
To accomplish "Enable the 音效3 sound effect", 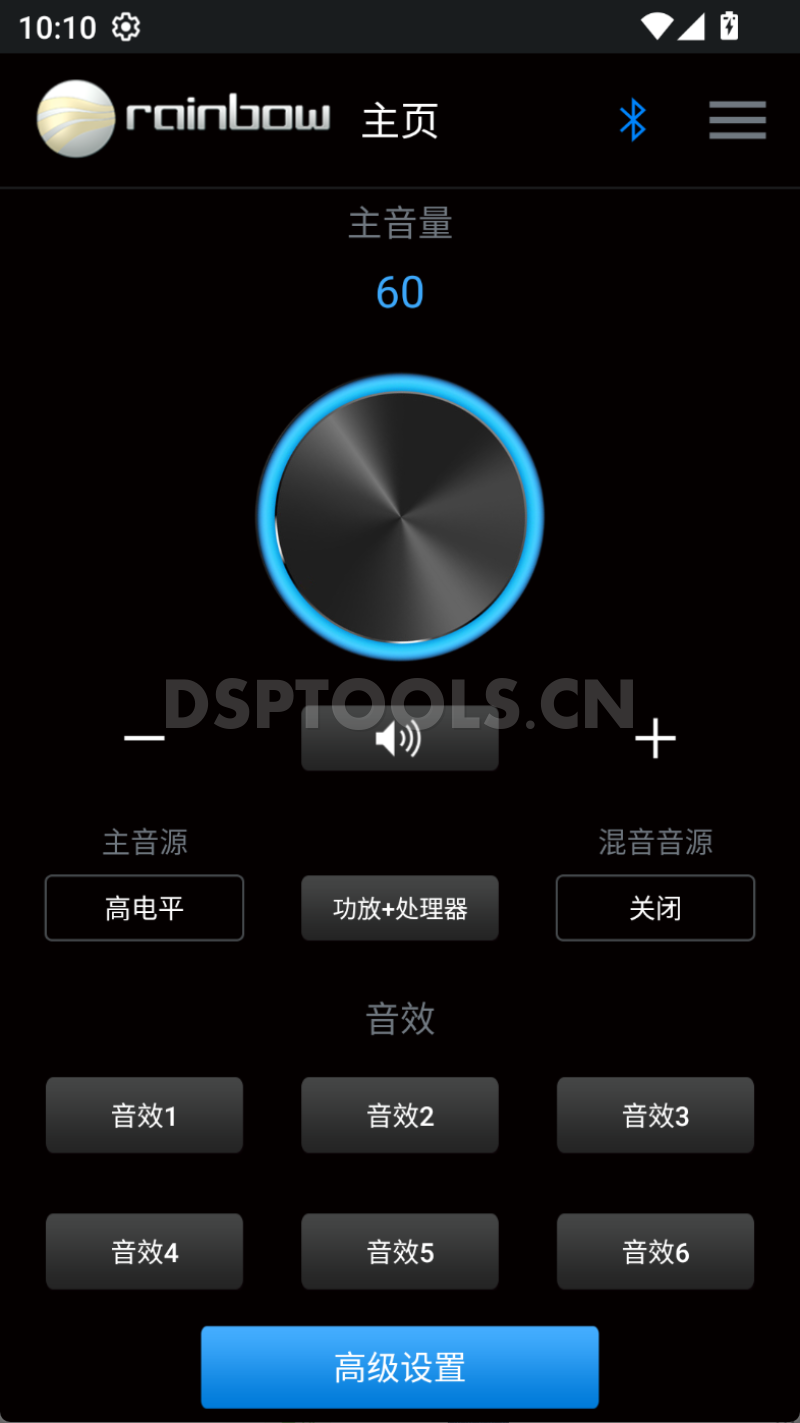I will [x=655, y=1115].
